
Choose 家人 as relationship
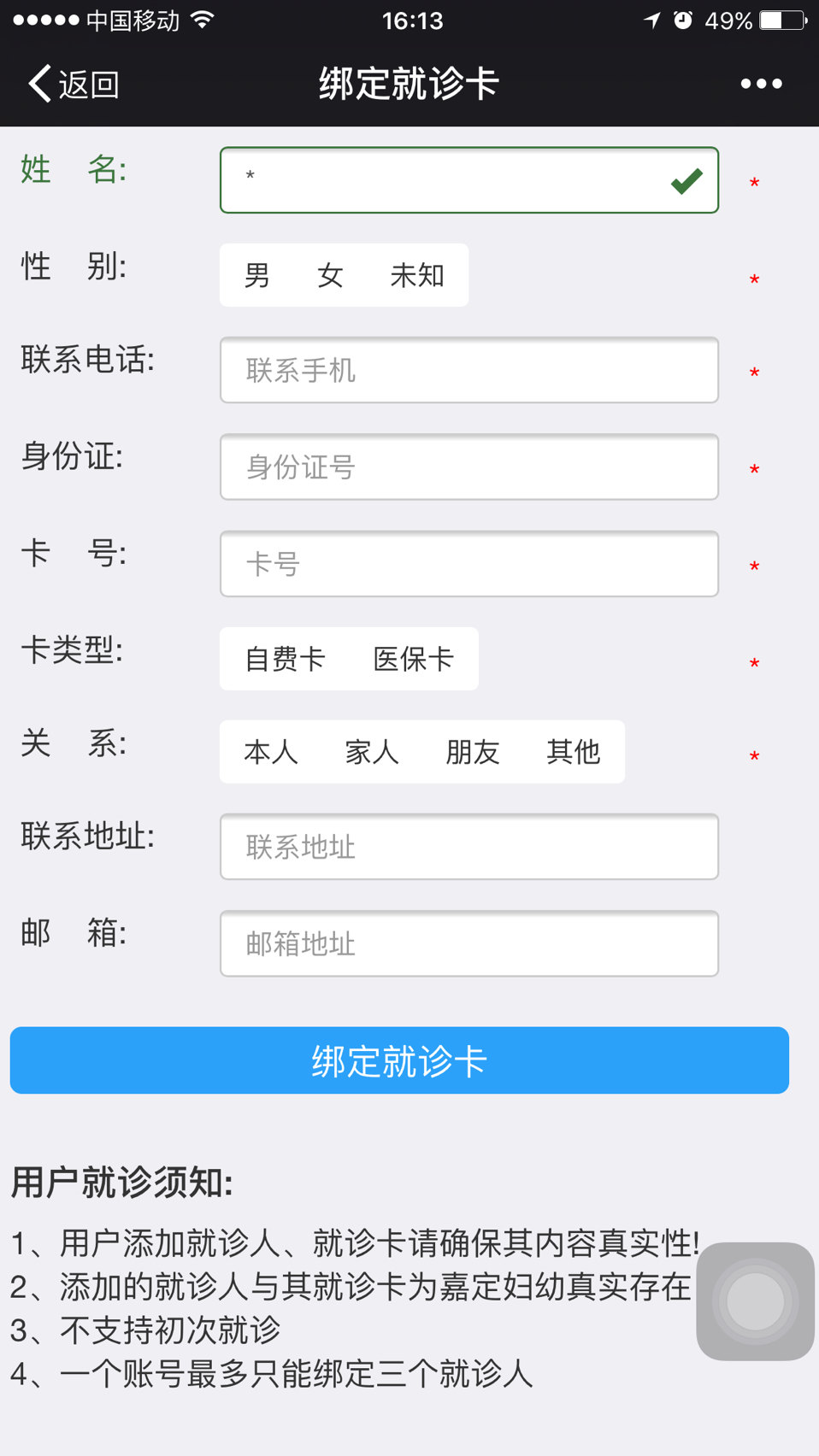tap(372, 752)
